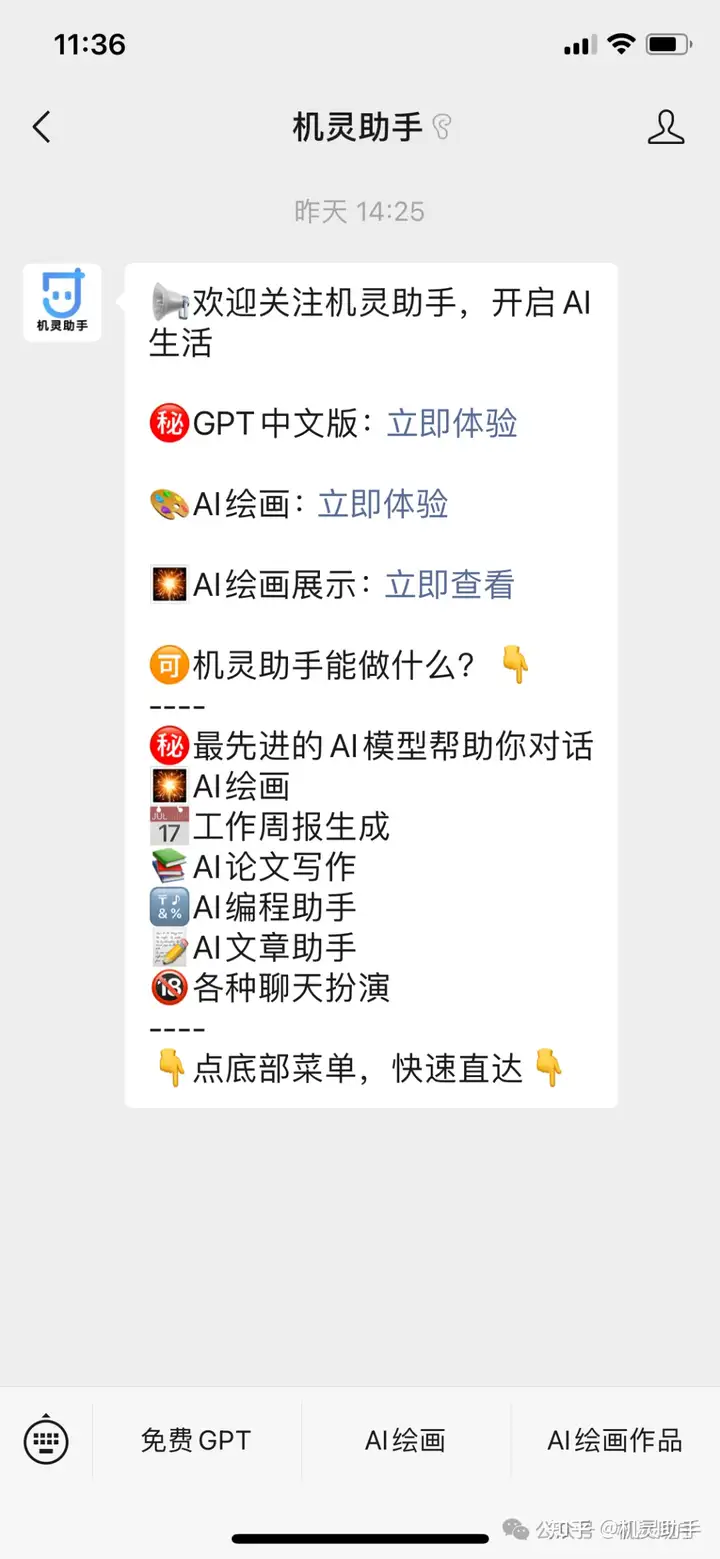Image resolution: width=720 pixels, height=1559 pixels.
Task: Open the 立即体验 link for AI绘画
Action: click(x=383, y=504)
